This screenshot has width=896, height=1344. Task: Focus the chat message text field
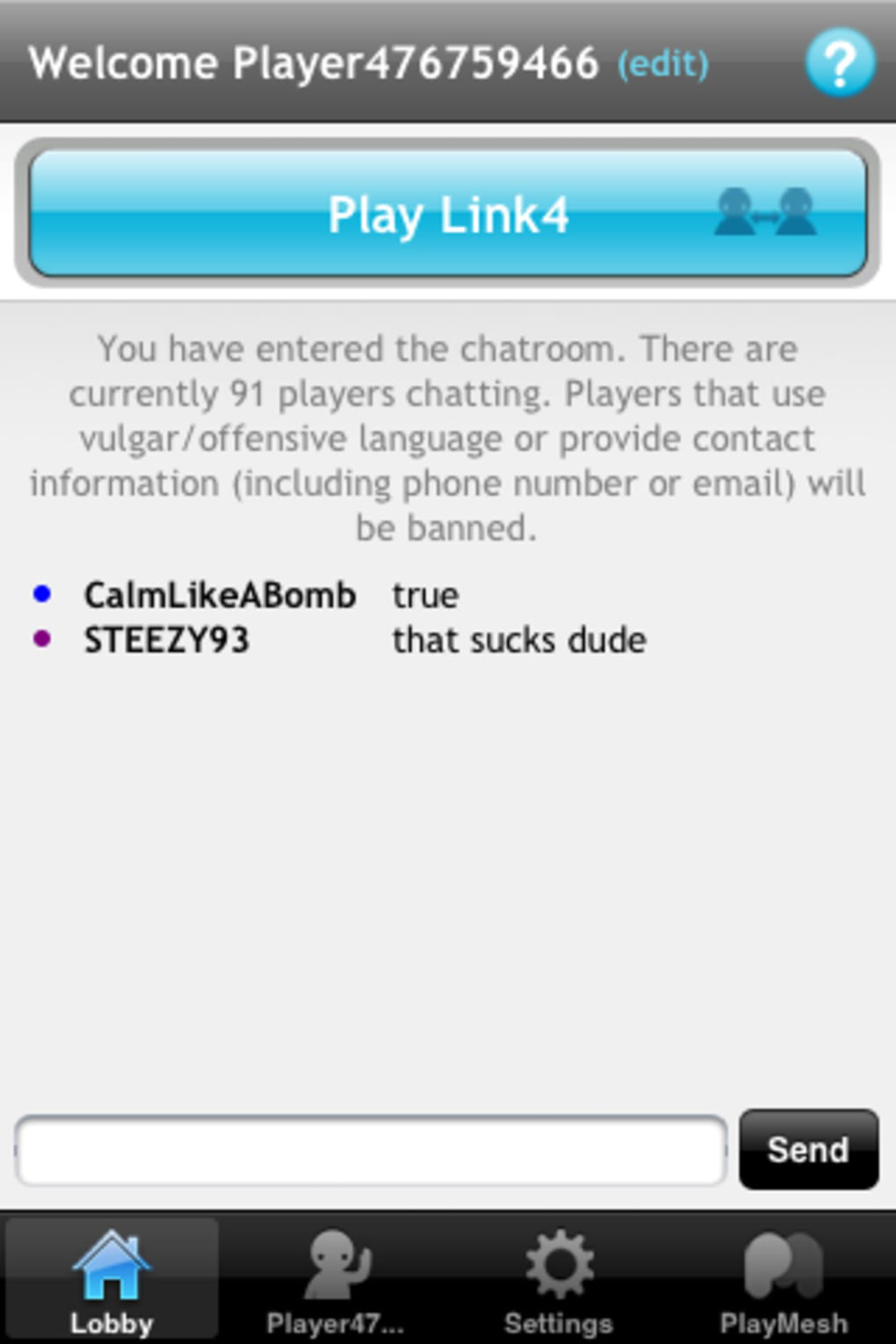(371, 1149)
